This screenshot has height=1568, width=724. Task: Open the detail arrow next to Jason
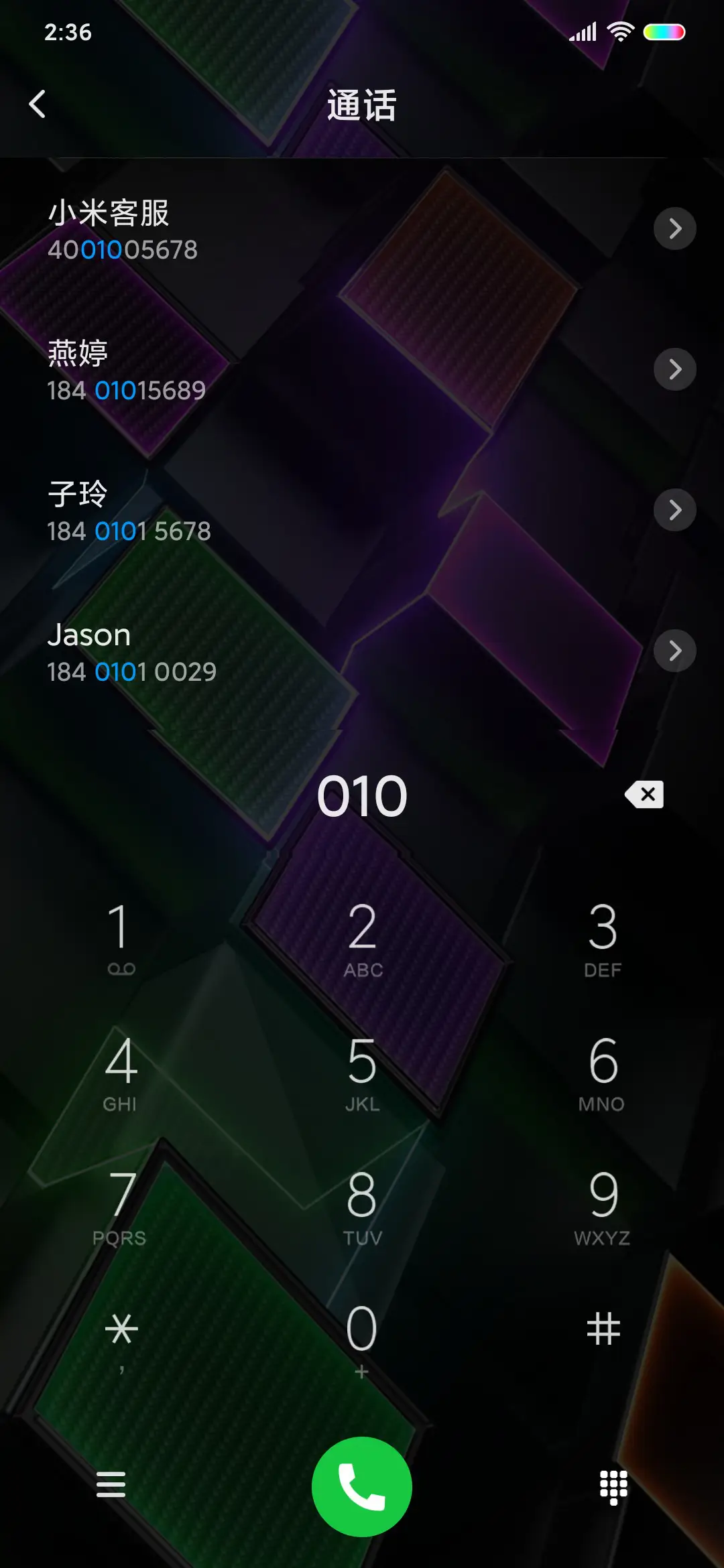[x=674, y=650]
